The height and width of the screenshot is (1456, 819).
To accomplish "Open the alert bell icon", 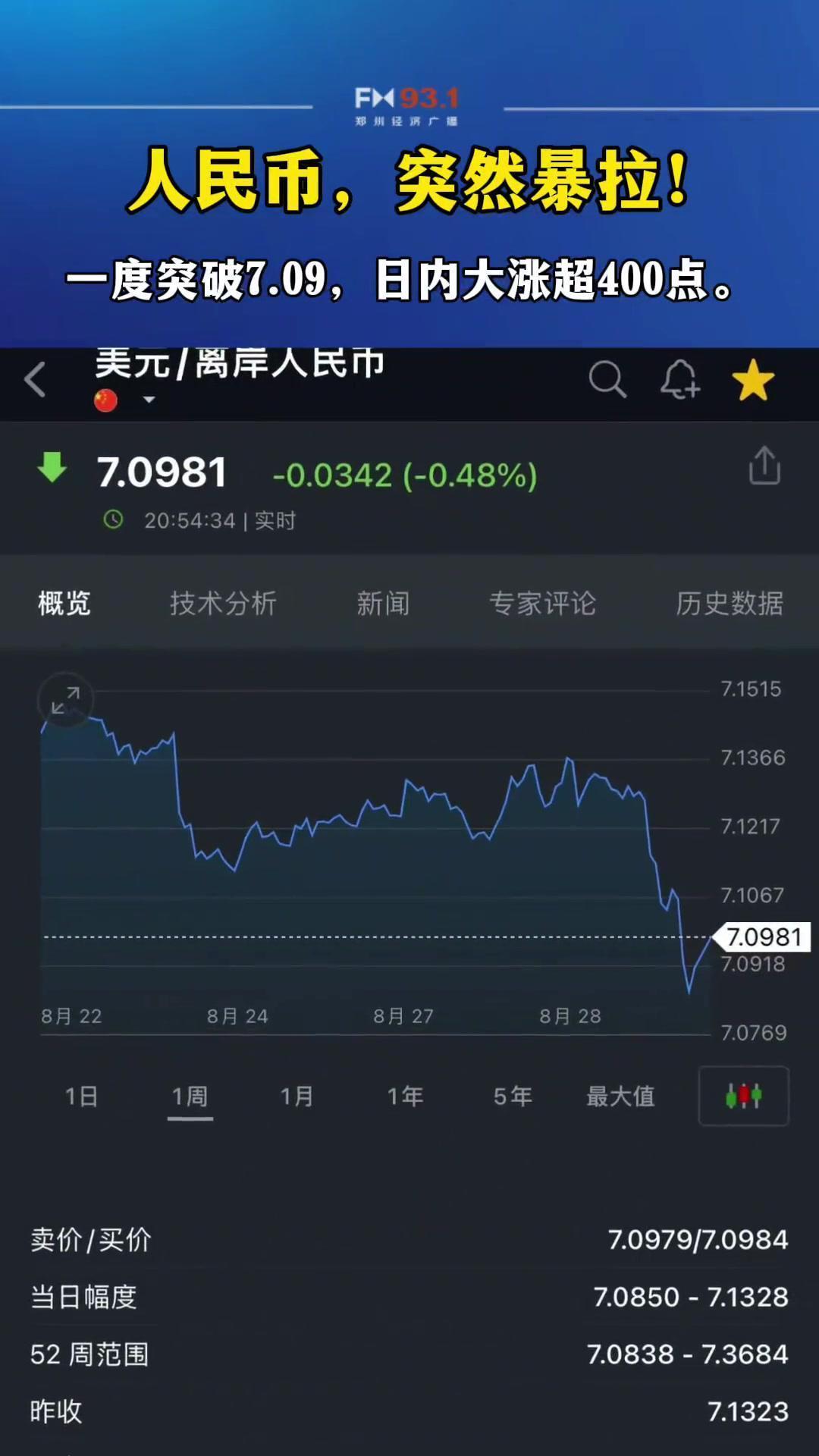I will pos(679,381).
